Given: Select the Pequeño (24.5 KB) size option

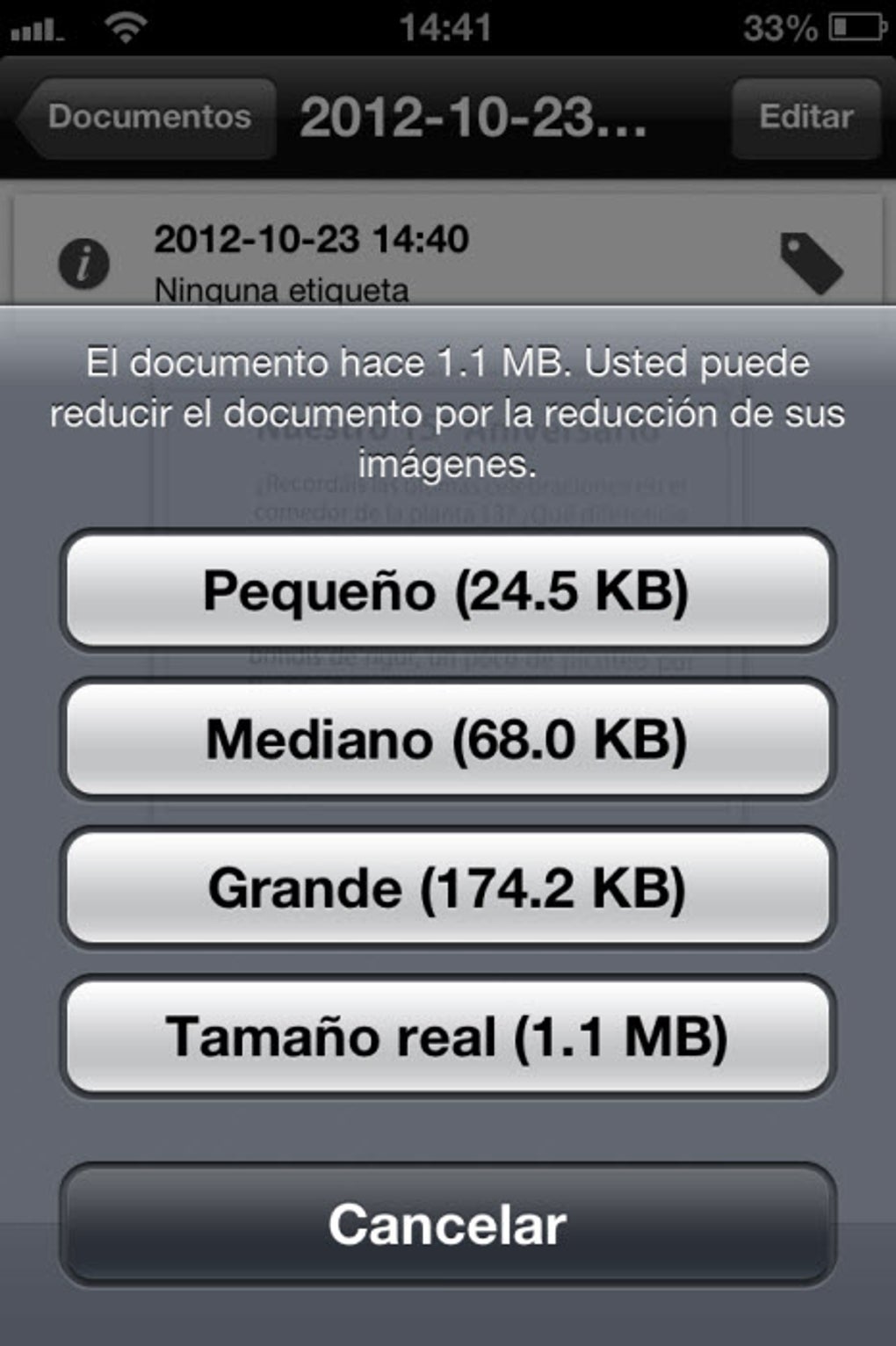Looking at the screenshot, I should (447, 590).
